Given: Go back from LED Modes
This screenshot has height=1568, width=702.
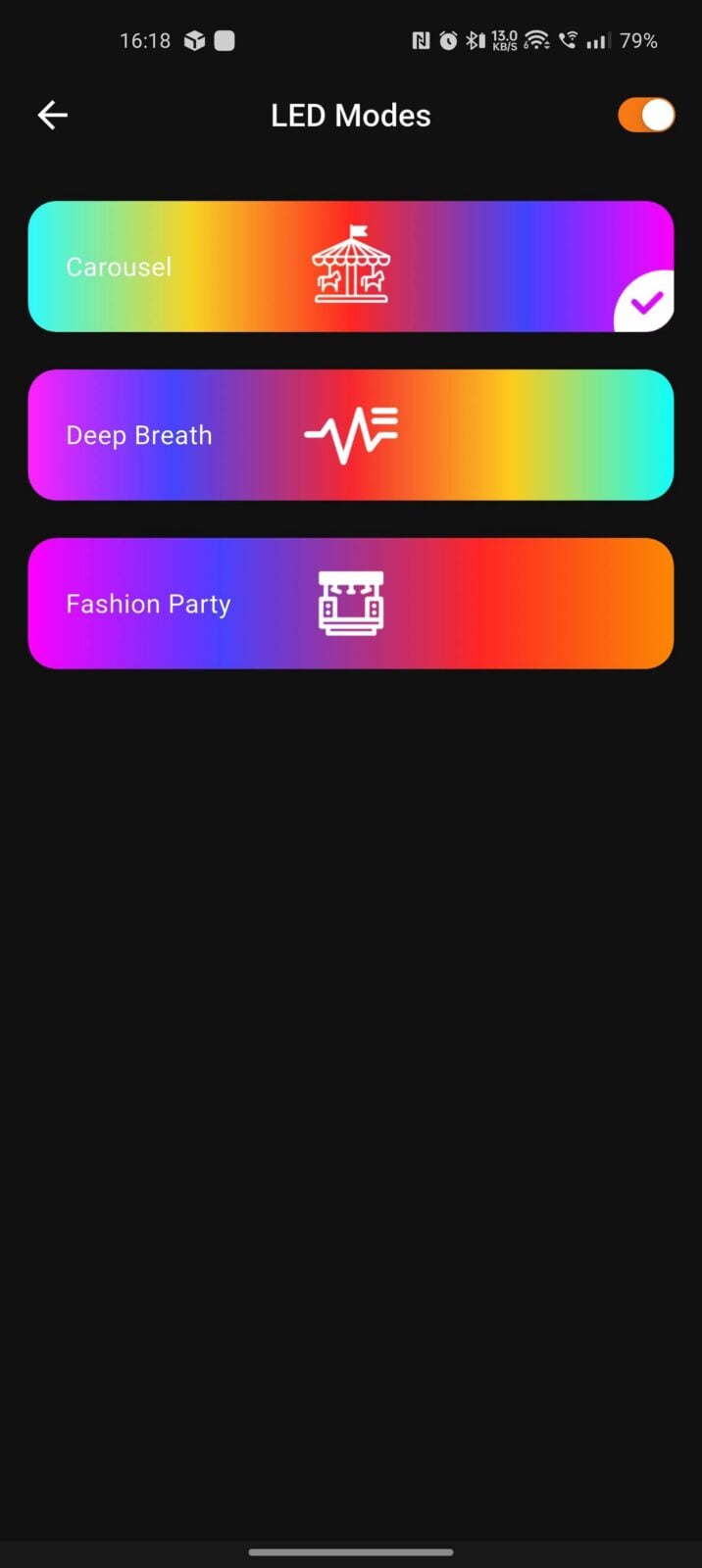Looking at the screenshot, I should 53,116.
